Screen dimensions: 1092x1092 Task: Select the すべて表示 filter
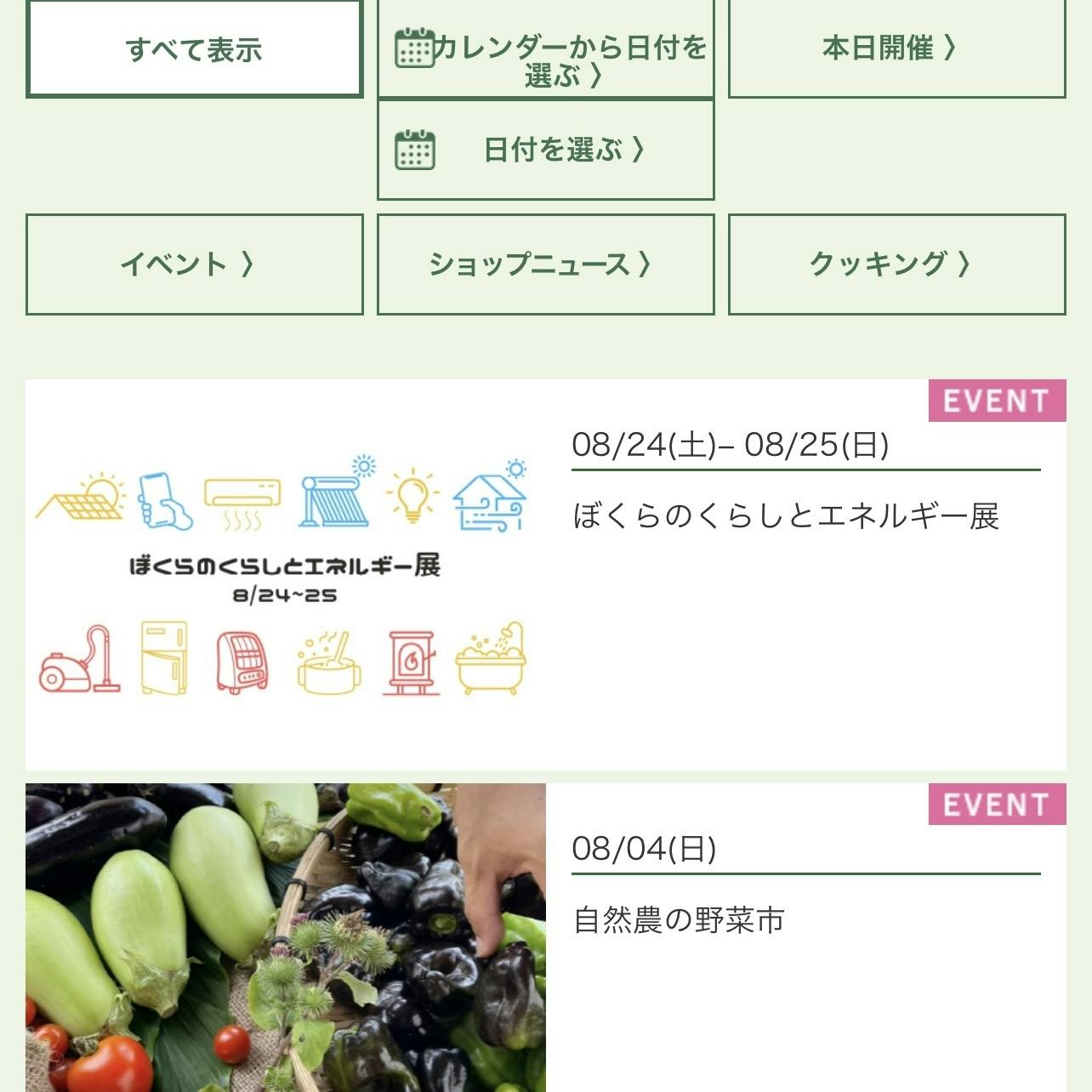(194, 49)
